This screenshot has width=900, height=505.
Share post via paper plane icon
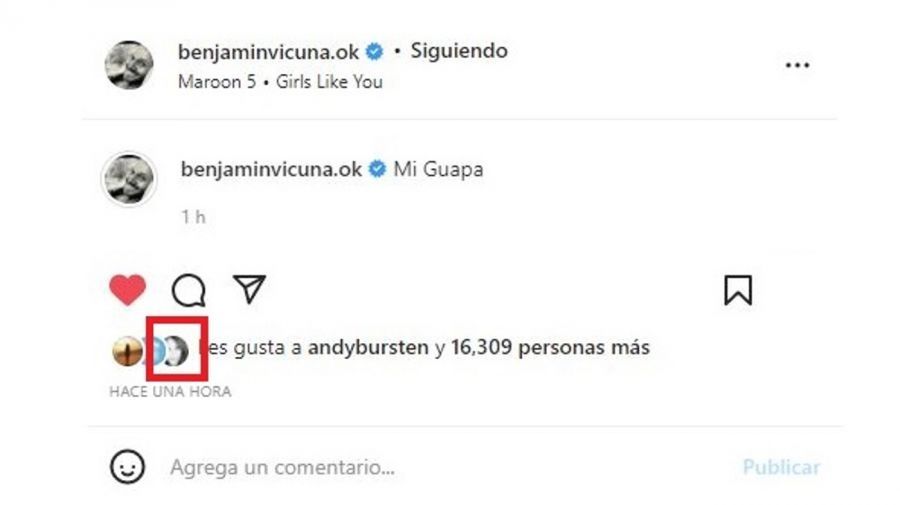[249, 289]
